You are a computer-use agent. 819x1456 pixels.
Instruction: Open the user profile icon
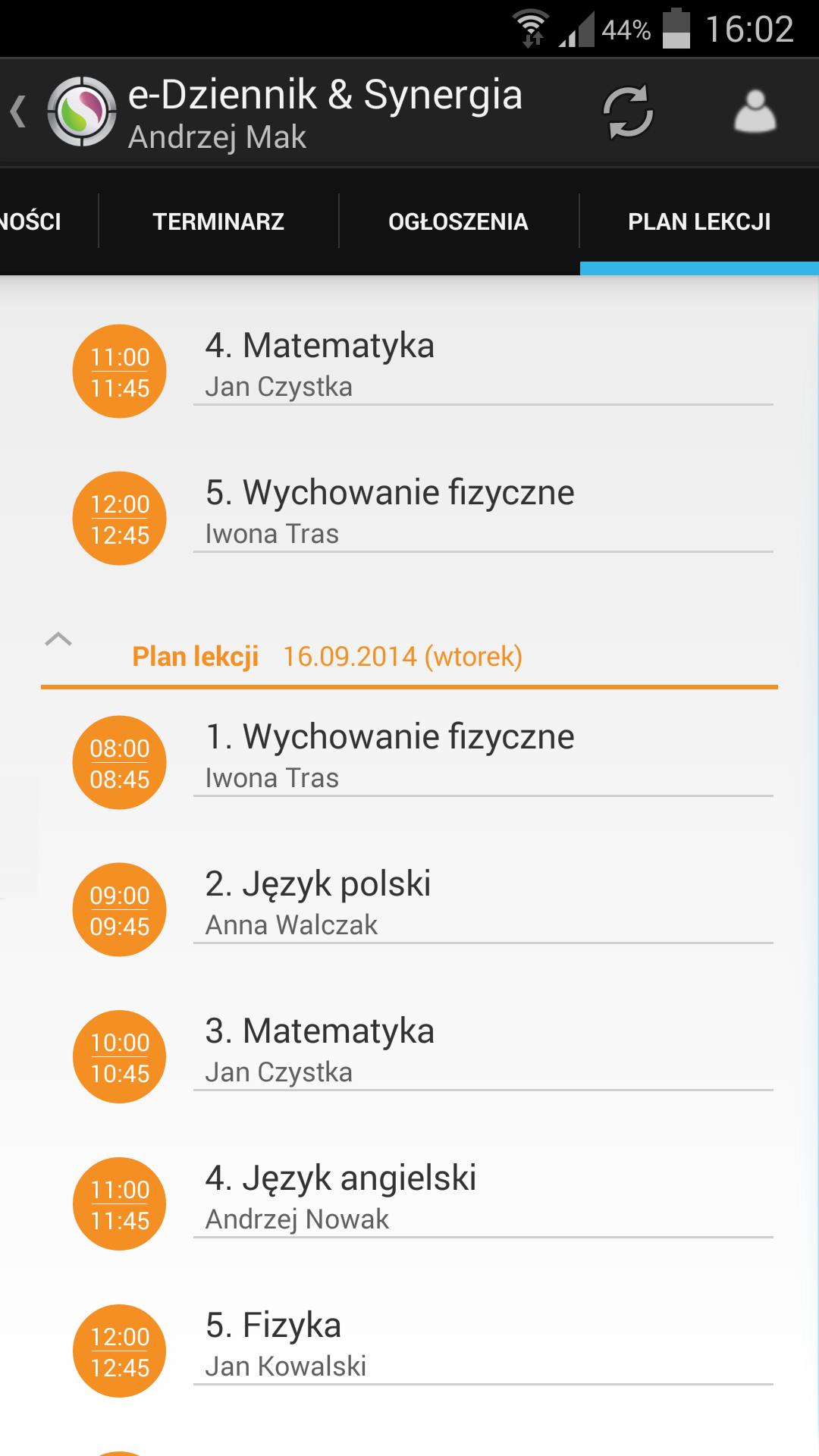(756, 114)
